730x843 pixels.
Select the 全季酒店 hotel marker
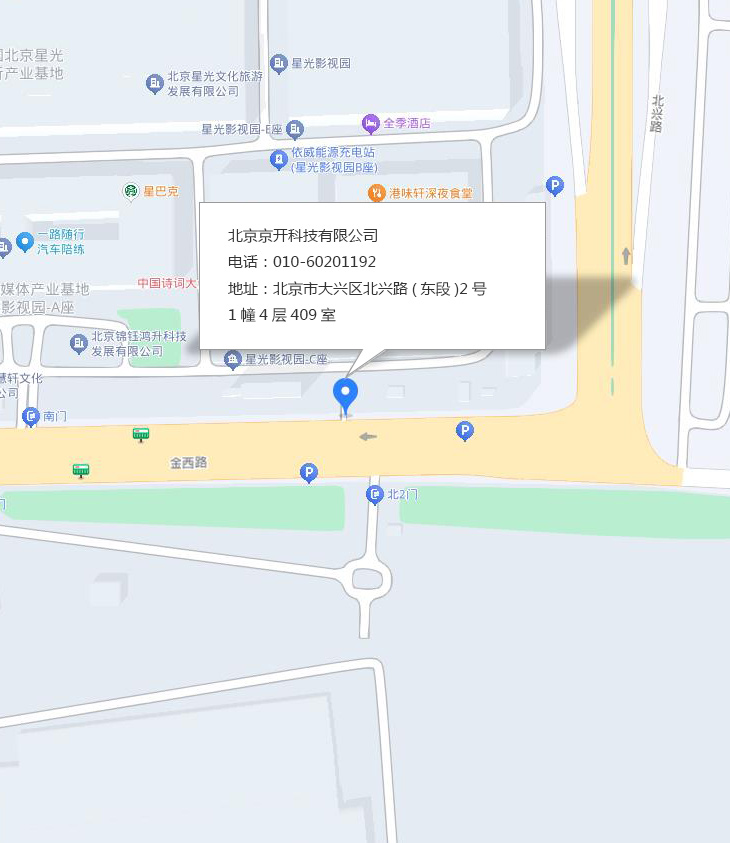pyautogui.click(x=371, y=123)
